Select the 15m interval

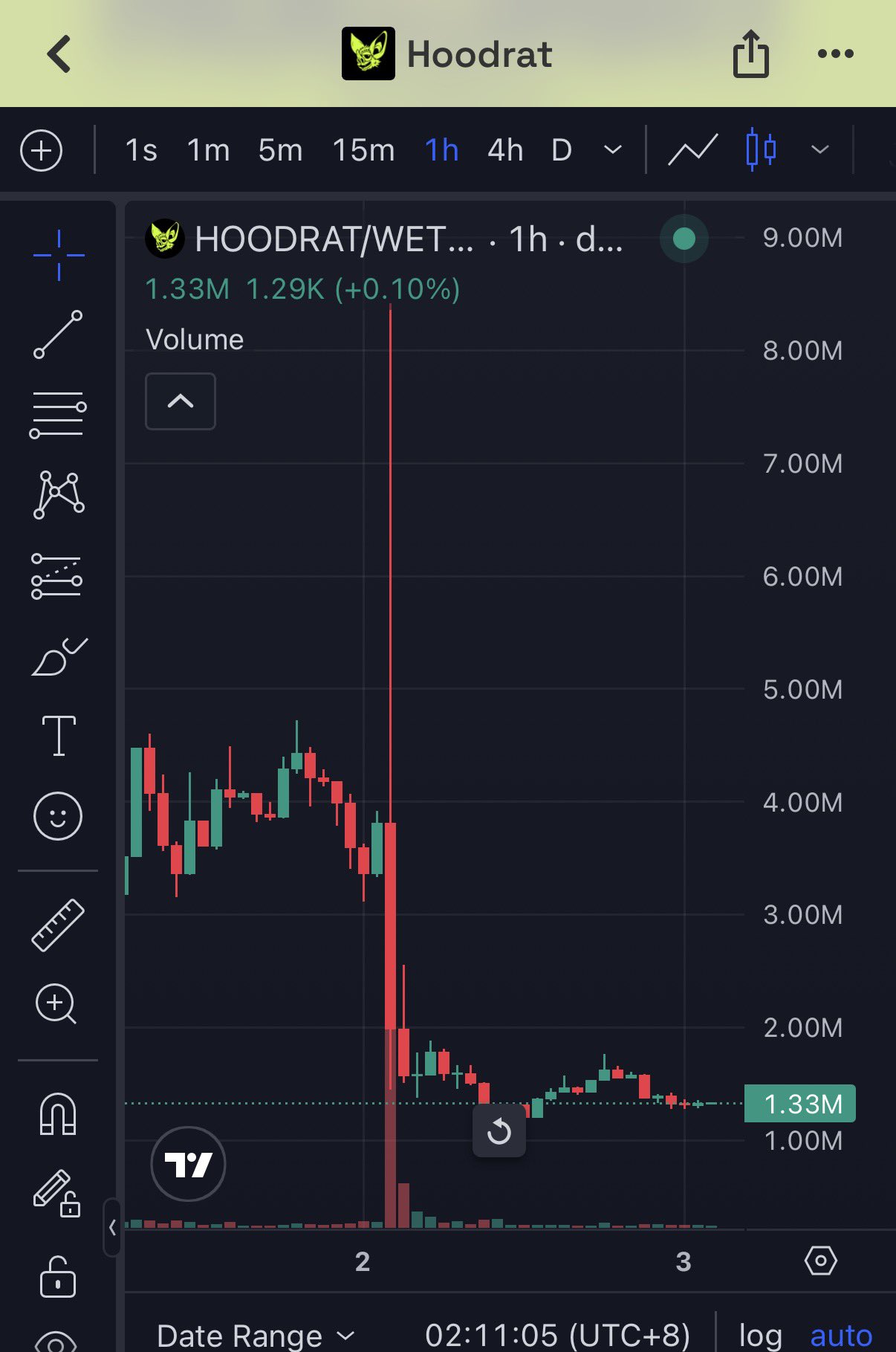tap(363, 150)
